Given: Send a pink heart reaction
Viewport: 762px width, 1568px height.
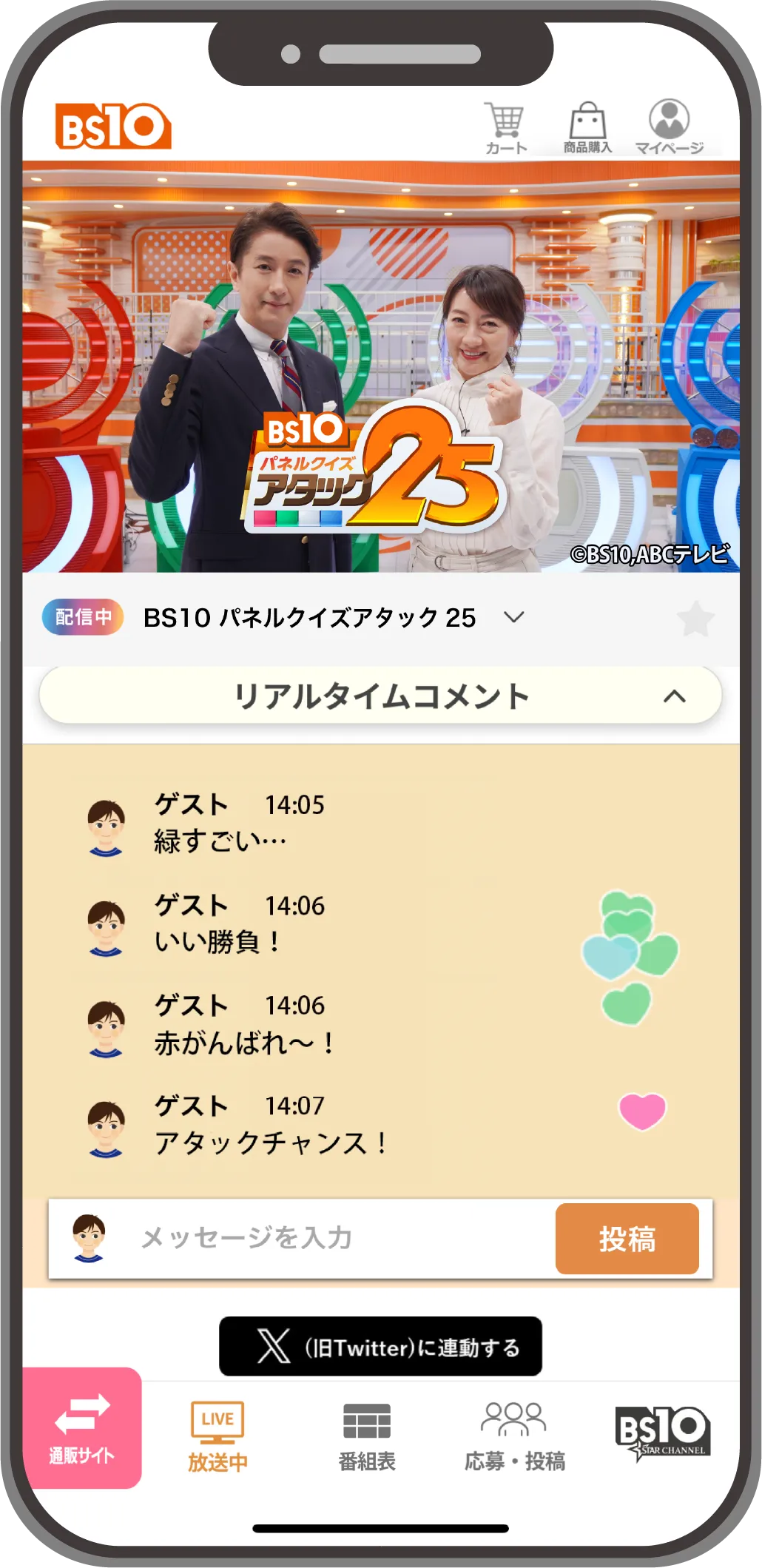Looking at the screenshot, I should coord(642,1111).
